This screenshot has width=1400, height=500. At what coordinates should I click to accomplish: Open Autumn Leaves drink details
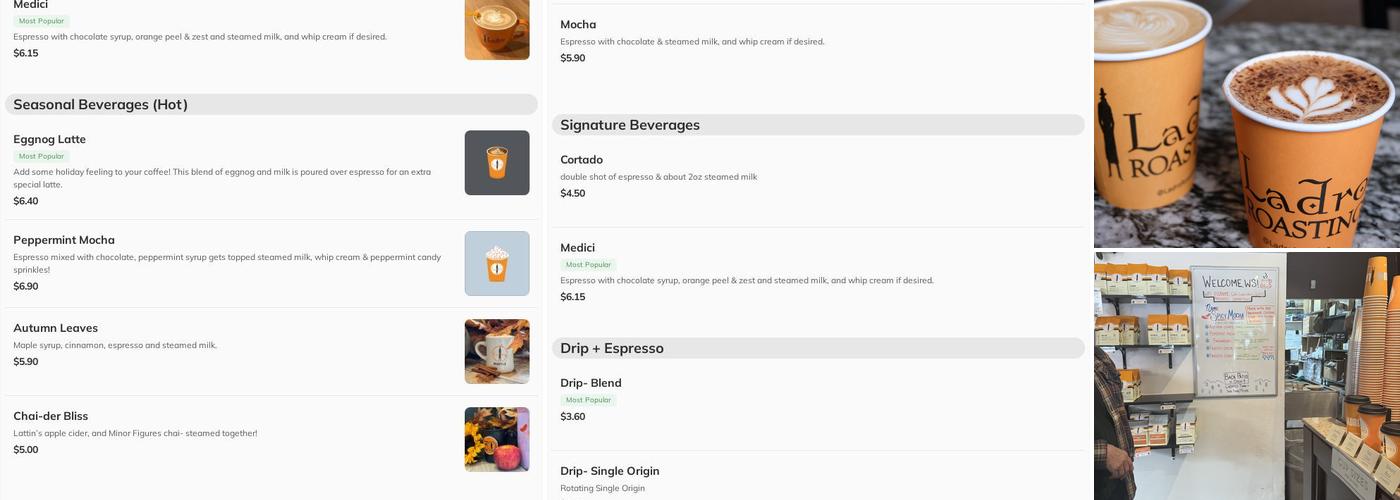point(271,352)
